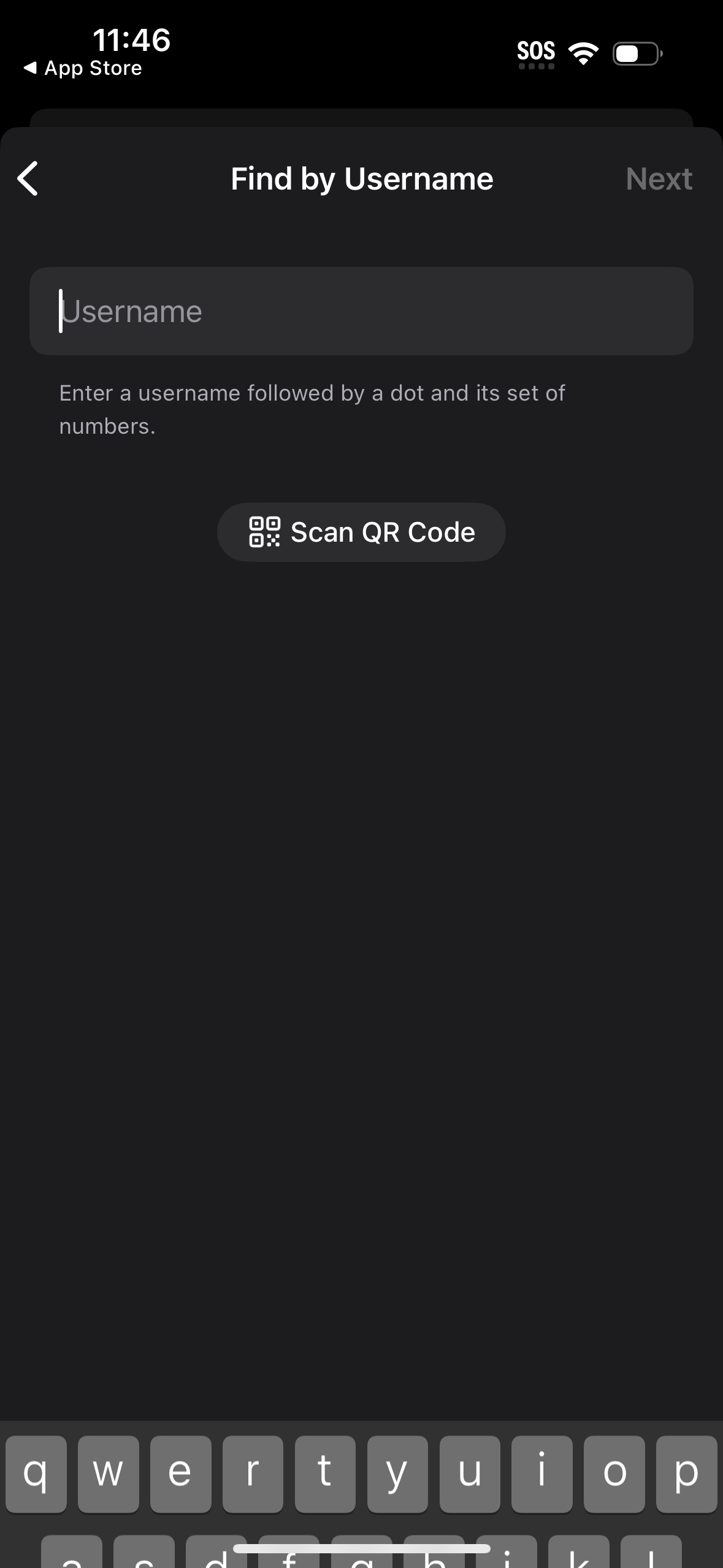This screenshot has height=1568, width=723.
Task: Tap the Scan QR Code button
Action: pyautogui.click(x=361, y=532)
